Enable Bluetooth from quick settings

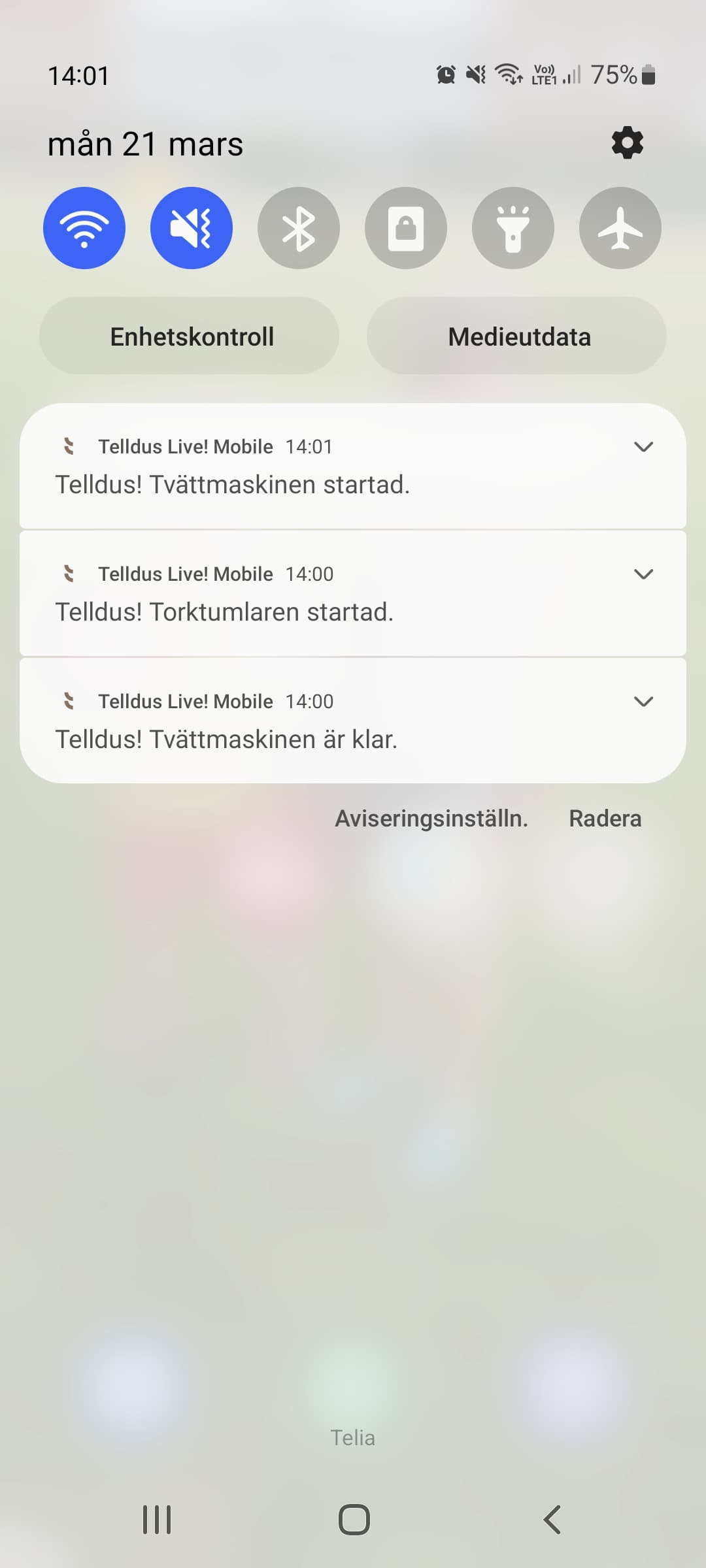299,228
